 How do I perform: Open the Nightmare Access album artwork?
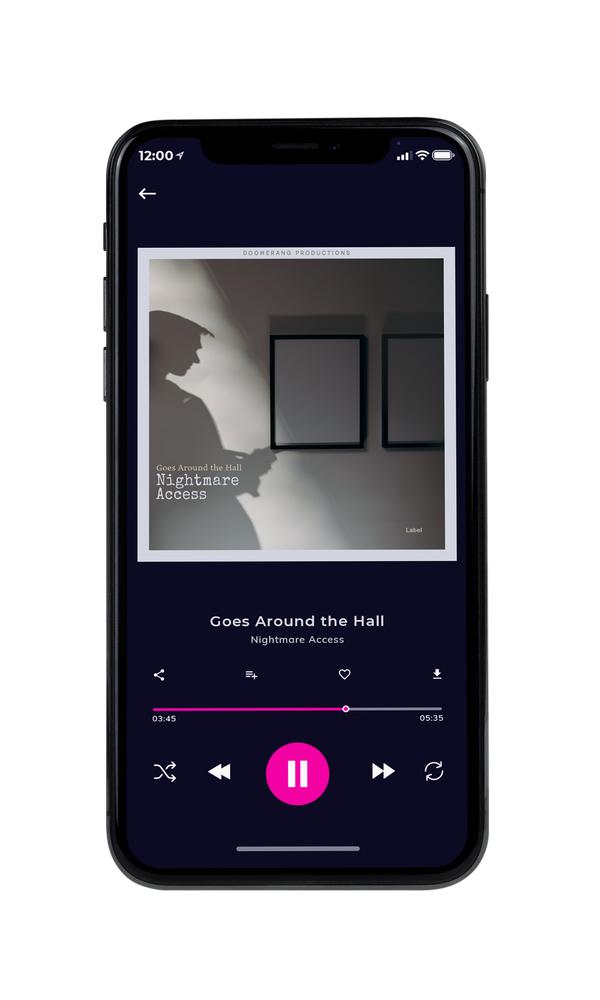click(x=297, y=404)
